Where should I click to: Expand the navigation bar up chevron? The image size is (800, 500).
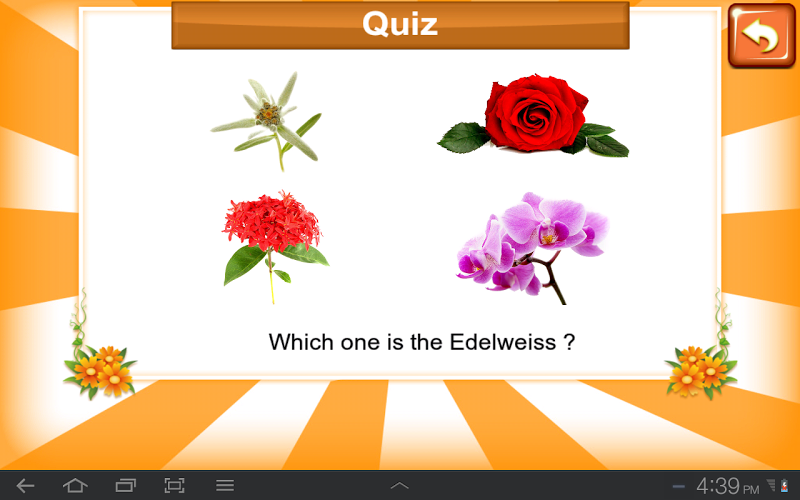coord(399,486)
